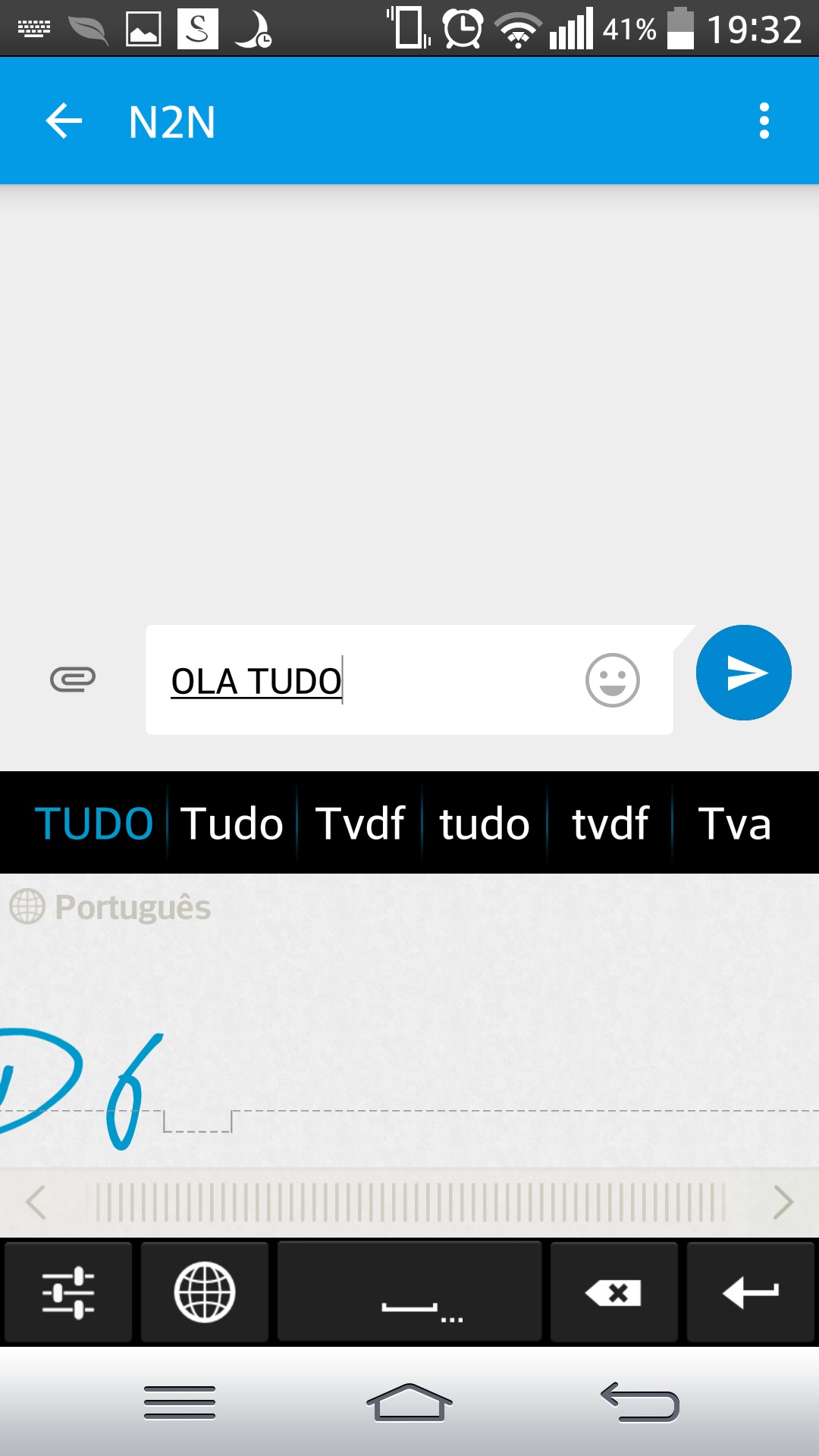Tap the enter key
The height and width of the screenshot is (1456, 819).
[751, 1292]
